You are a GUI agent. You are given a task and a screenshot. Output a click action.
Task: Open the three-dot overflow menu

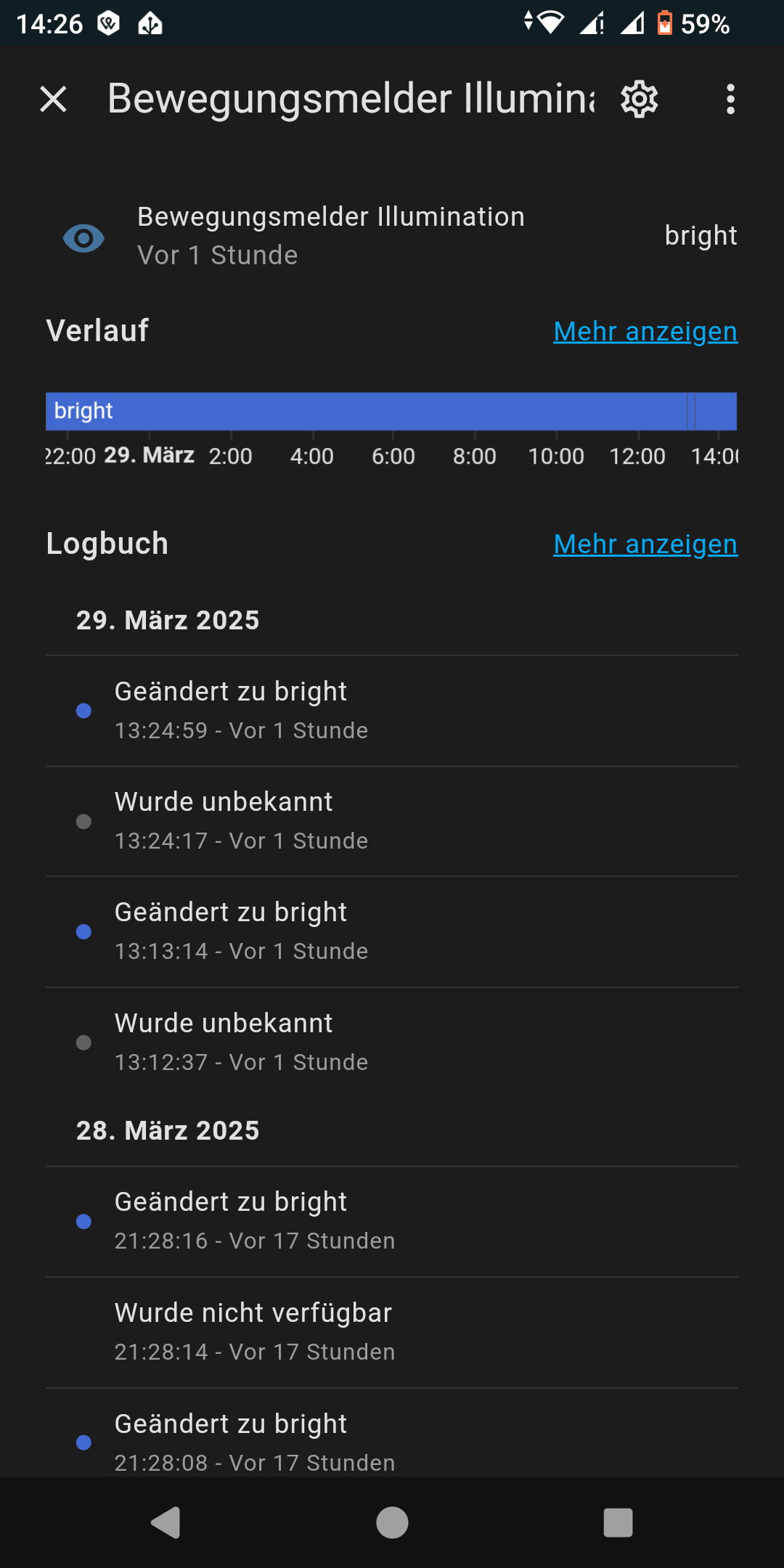730,99
